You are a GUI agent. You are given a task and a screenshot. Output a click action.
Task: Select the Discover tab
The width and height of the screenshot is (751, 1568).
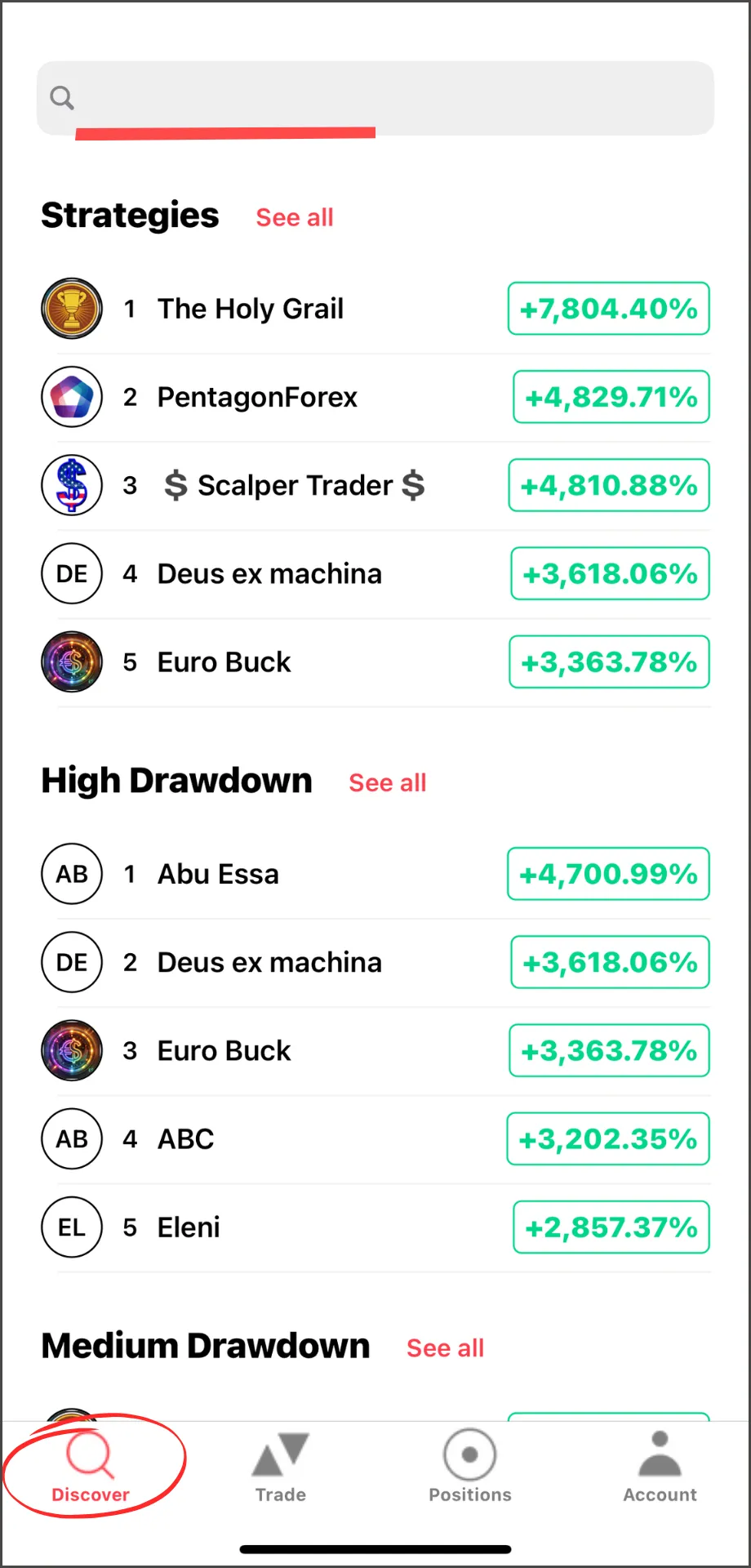pyautogui.click(x=91, y=1468)
